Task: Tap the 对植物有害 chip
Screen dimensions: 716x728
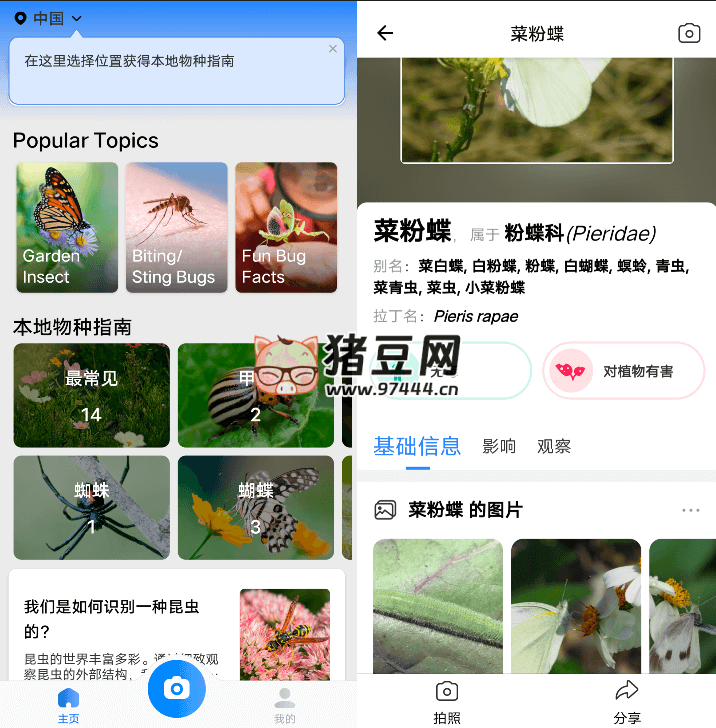Action: click(624, 371)
